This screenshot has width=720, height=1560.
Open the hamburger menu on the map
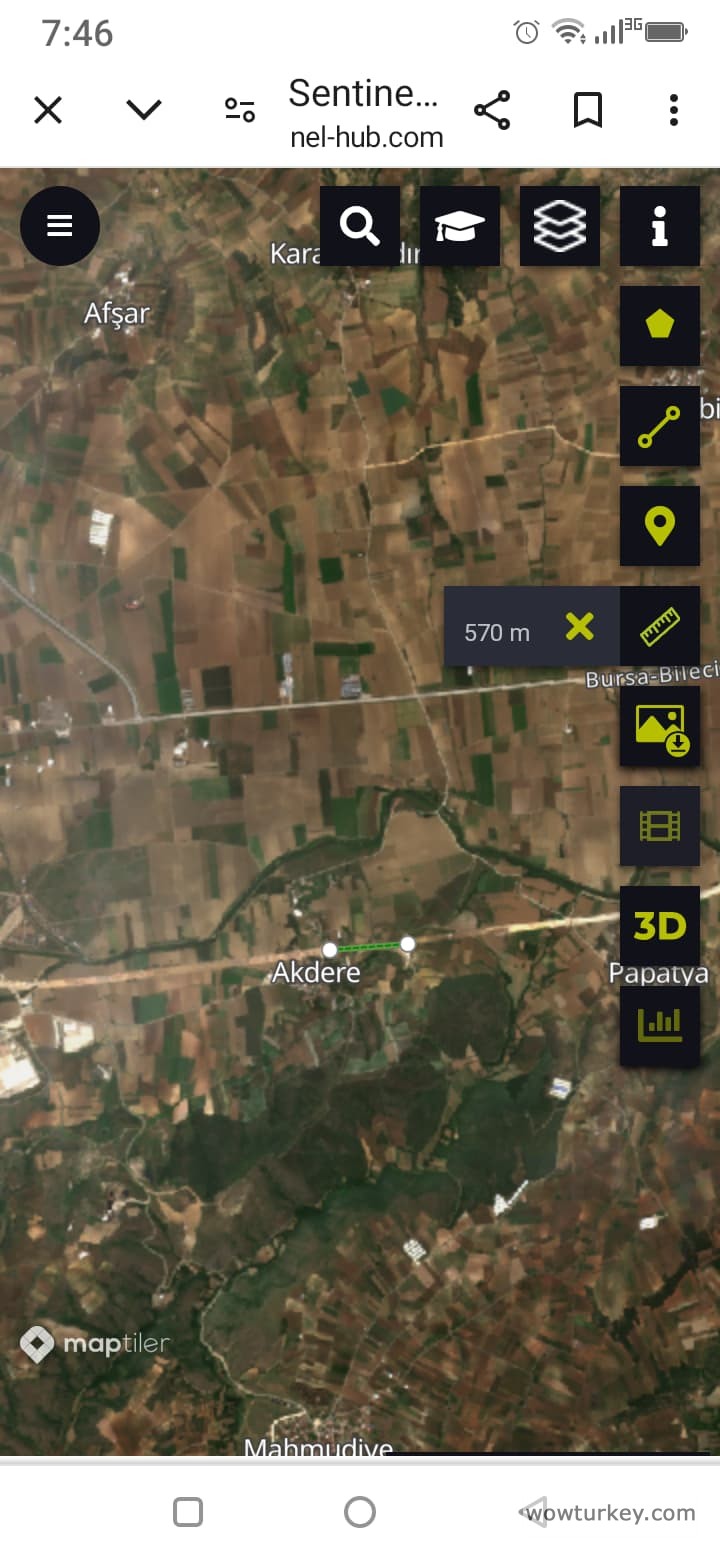click(x=60, y=226)
